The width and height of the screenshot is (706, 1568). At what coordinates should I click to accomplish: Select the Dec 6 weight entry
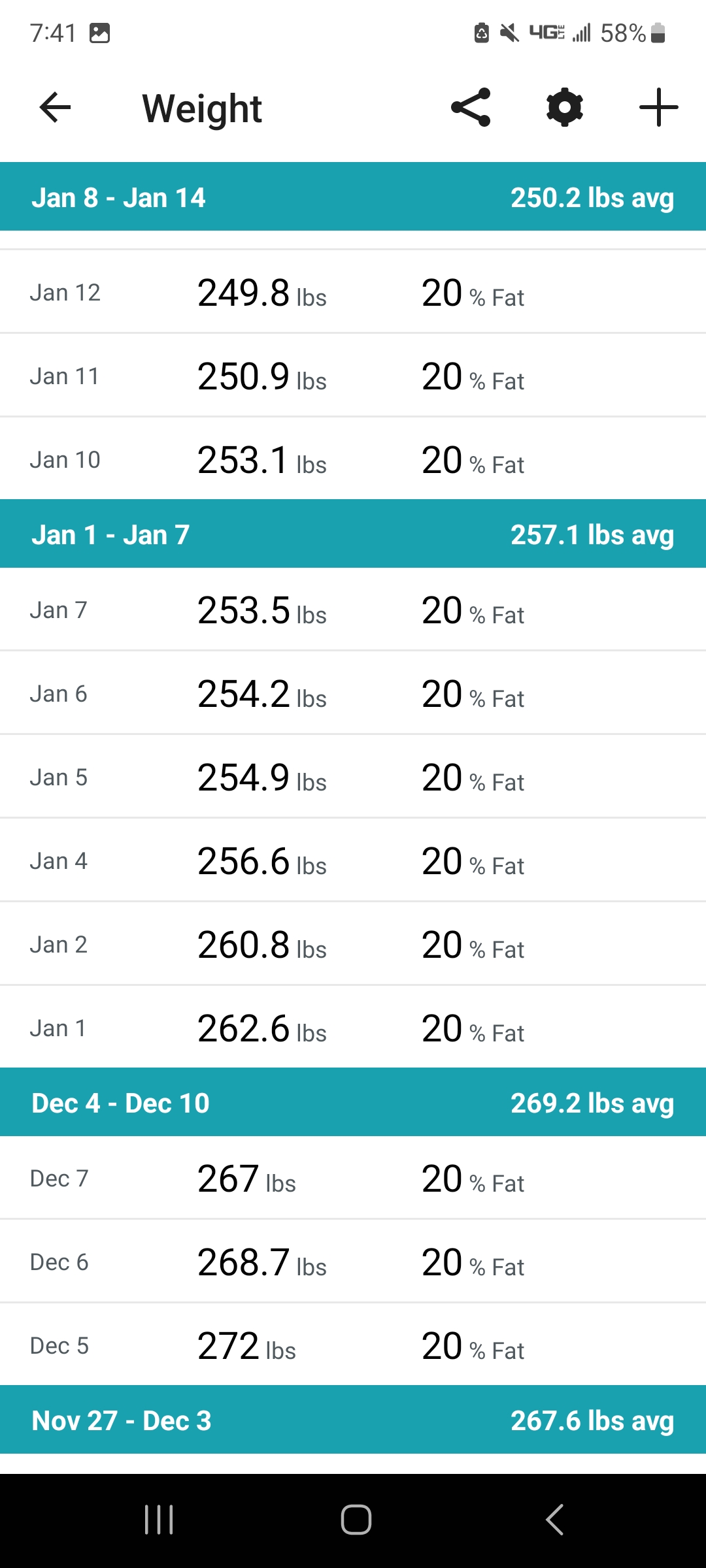(x=353, y=1262)
